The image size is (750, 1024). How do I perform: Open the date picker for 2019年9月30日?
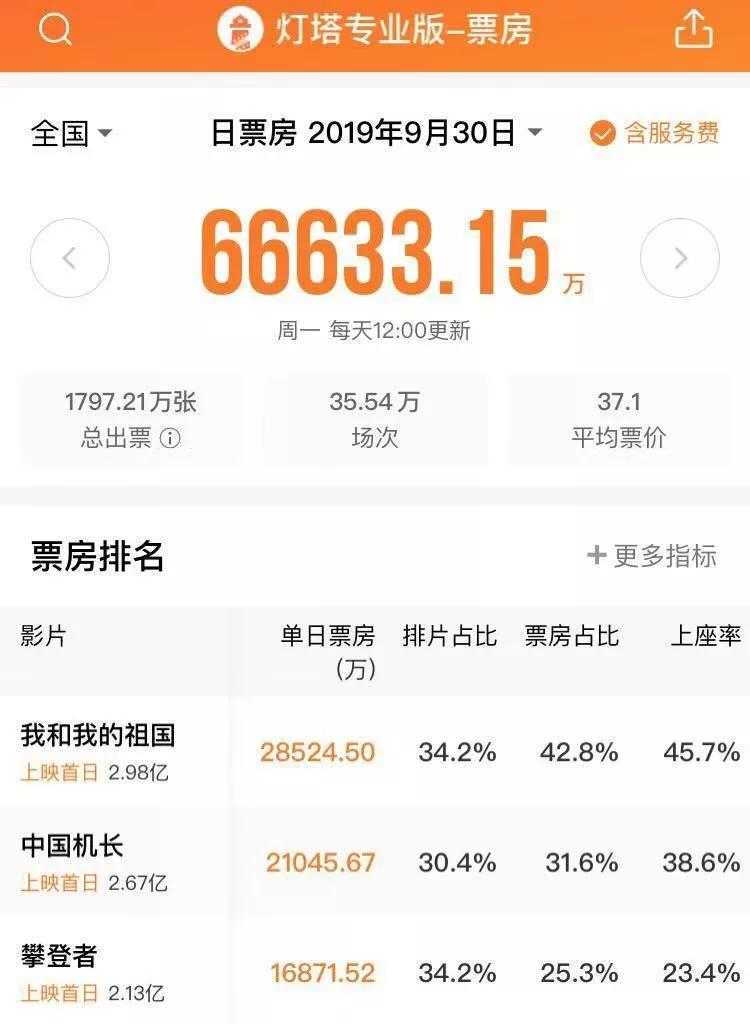376,133
